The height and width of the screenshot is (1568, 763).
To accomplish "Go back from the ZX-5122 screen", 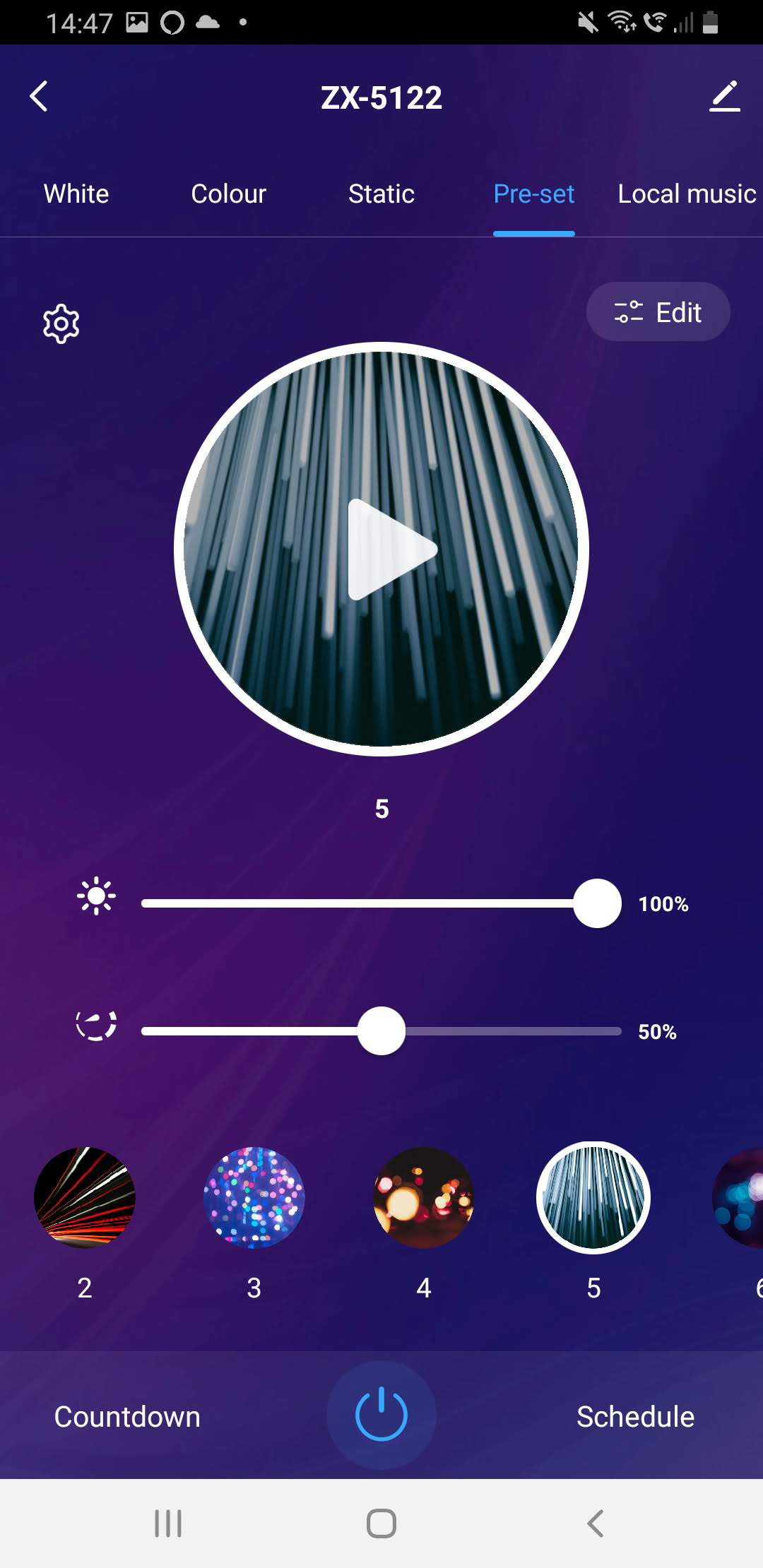I will (x=40, y=97).
